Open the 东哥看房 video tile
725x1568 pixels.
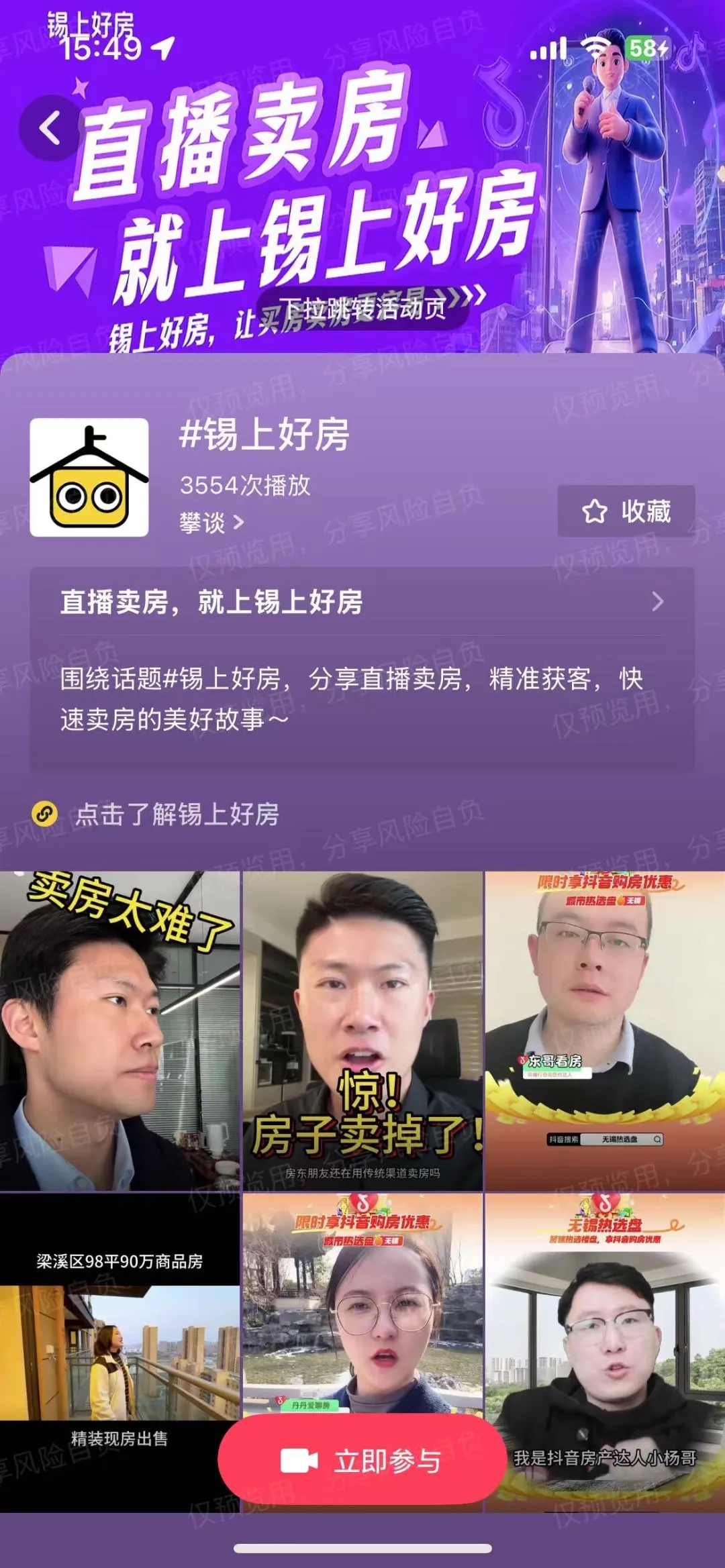coord(605,1031)
